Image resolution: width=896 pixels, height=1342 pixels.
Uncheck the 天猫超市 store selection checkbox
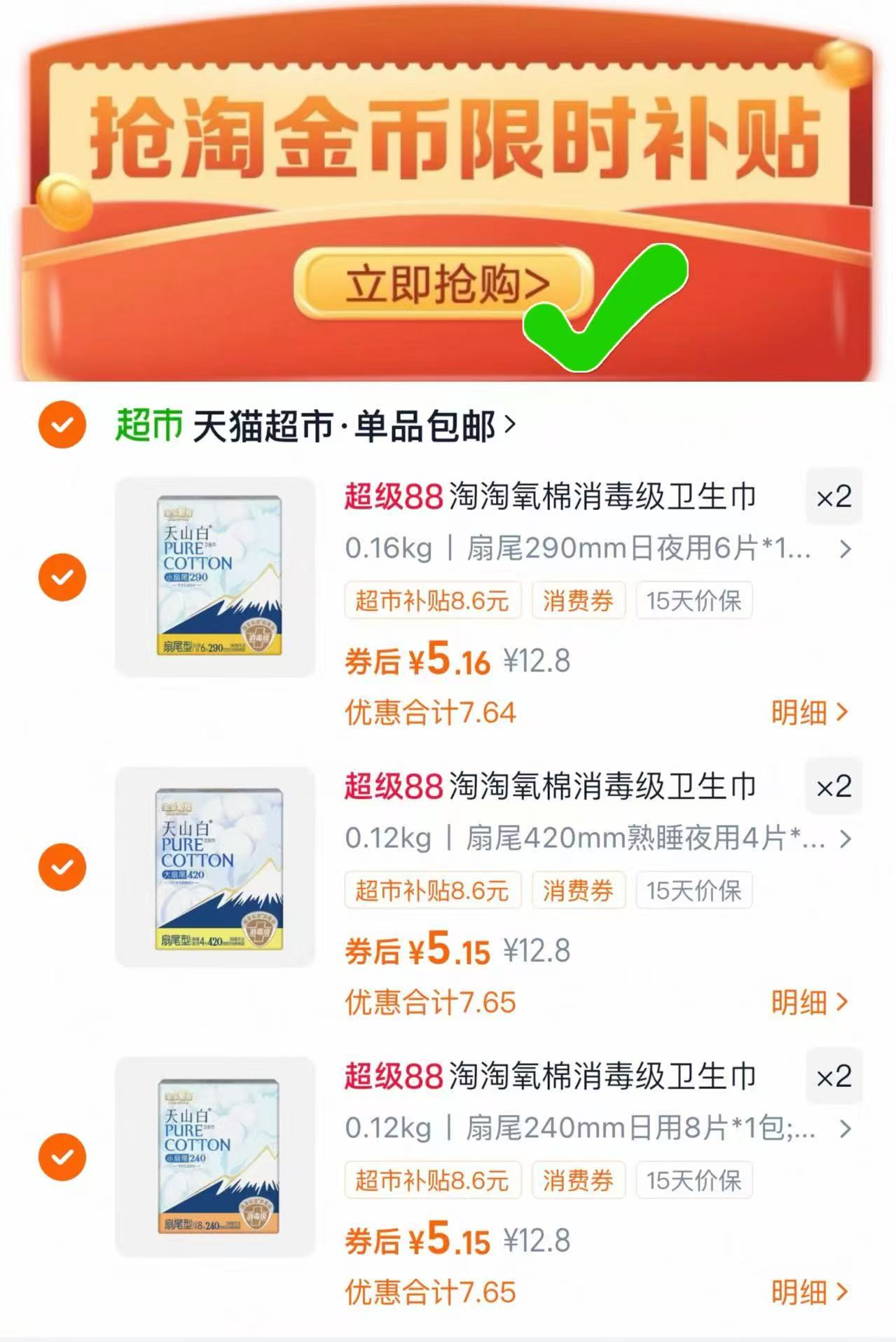click(63, 423)
